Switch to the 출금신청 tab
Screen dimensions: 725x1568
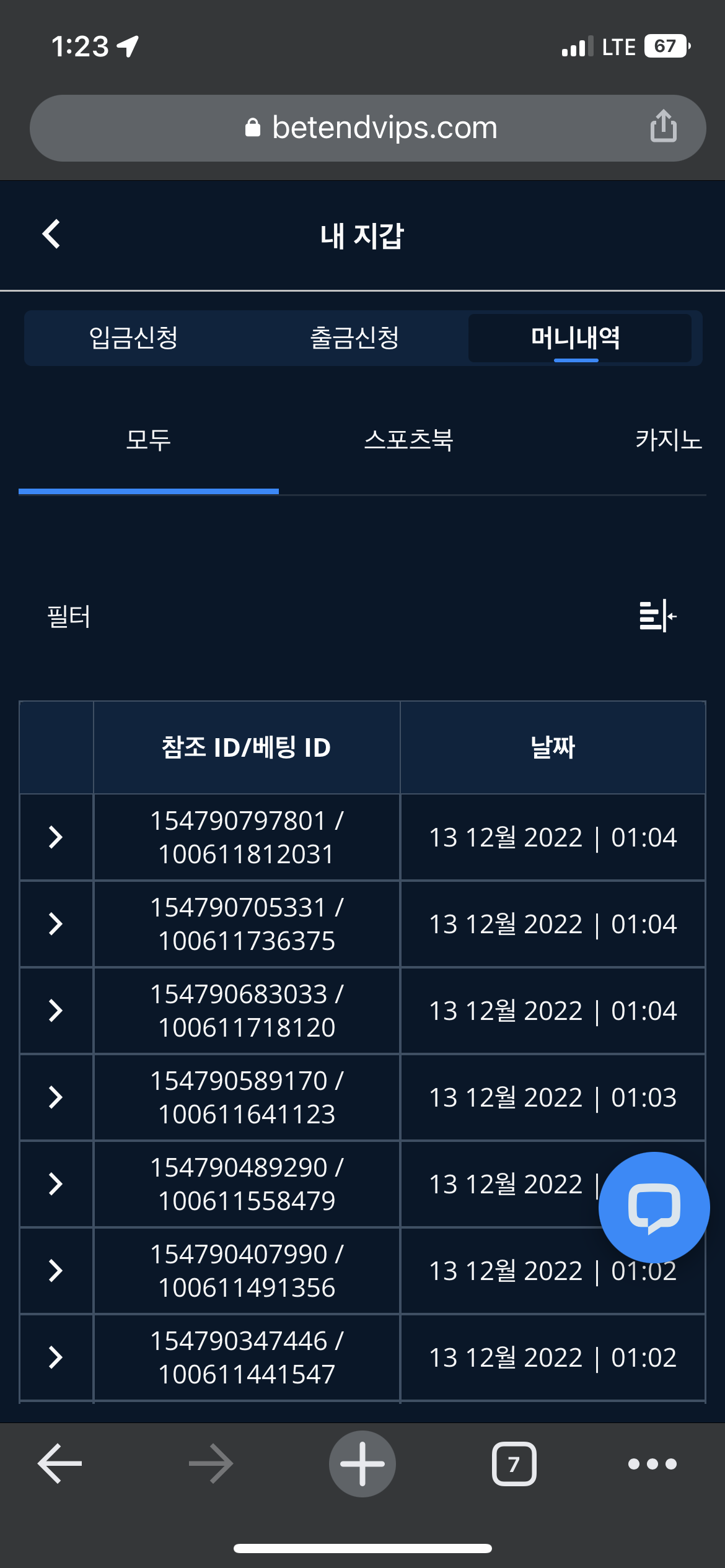pos(354,338)
